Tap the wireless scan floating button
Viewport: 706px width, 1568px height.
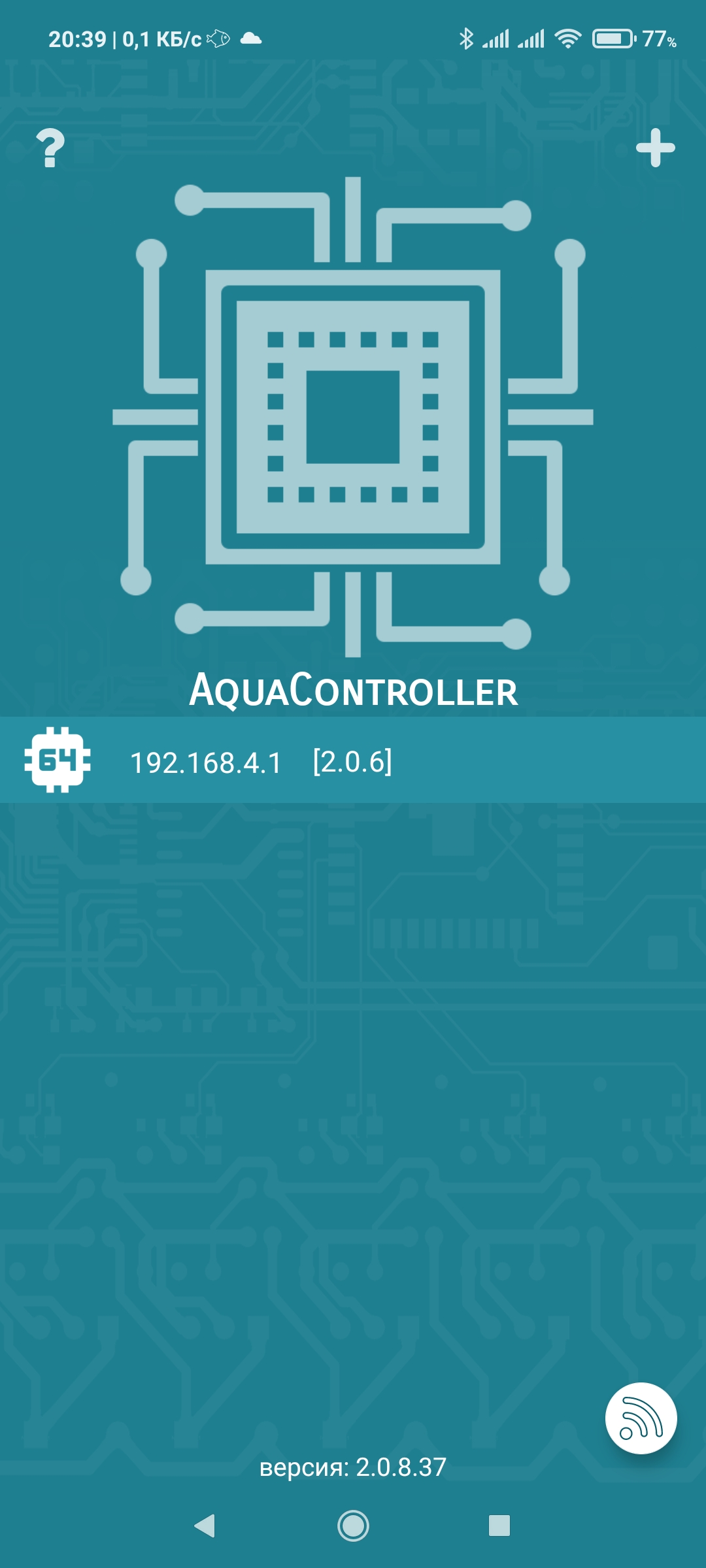(641, 1418)
